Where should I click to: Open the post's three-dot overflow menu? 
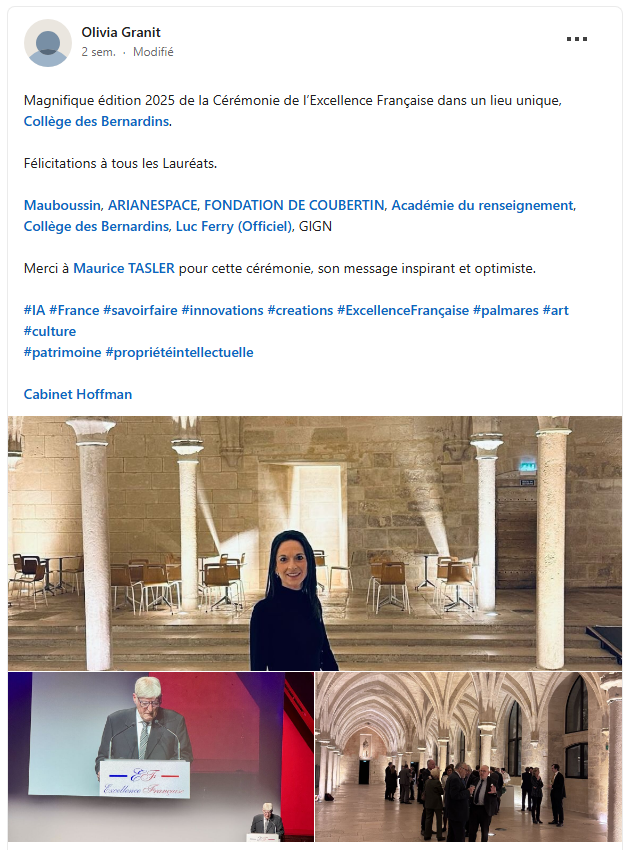click(x=577, y=40)
